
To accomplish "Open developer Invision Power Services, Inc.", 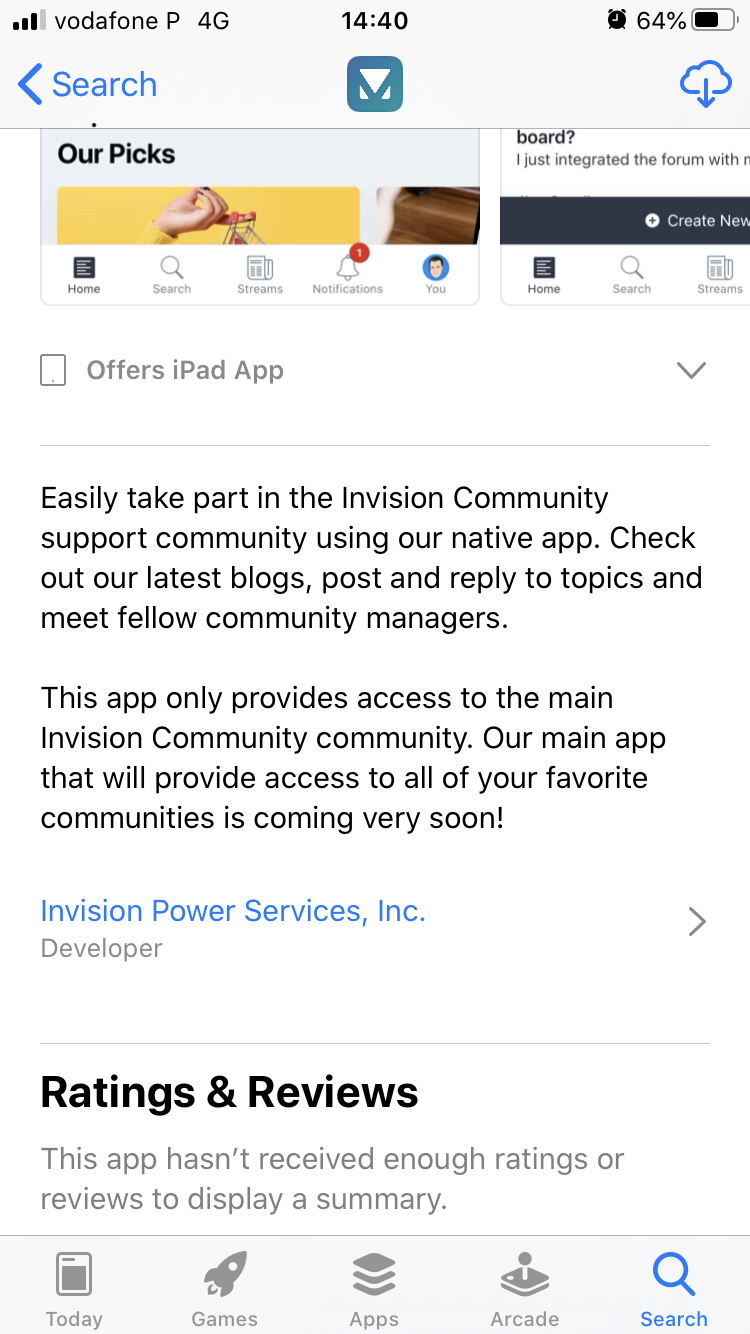I will click(374, 928).
